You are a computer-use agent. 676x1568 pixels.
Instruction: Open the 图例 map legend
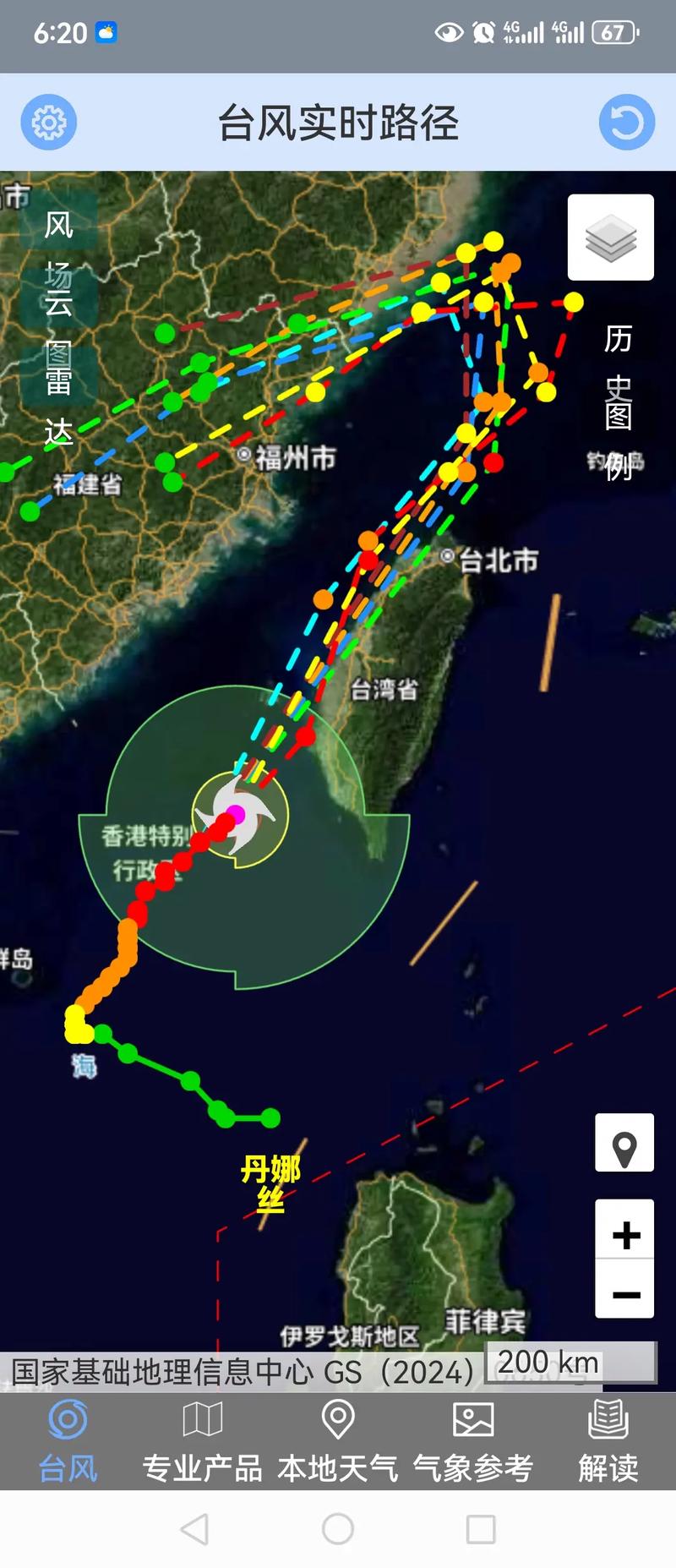(618, 440)
